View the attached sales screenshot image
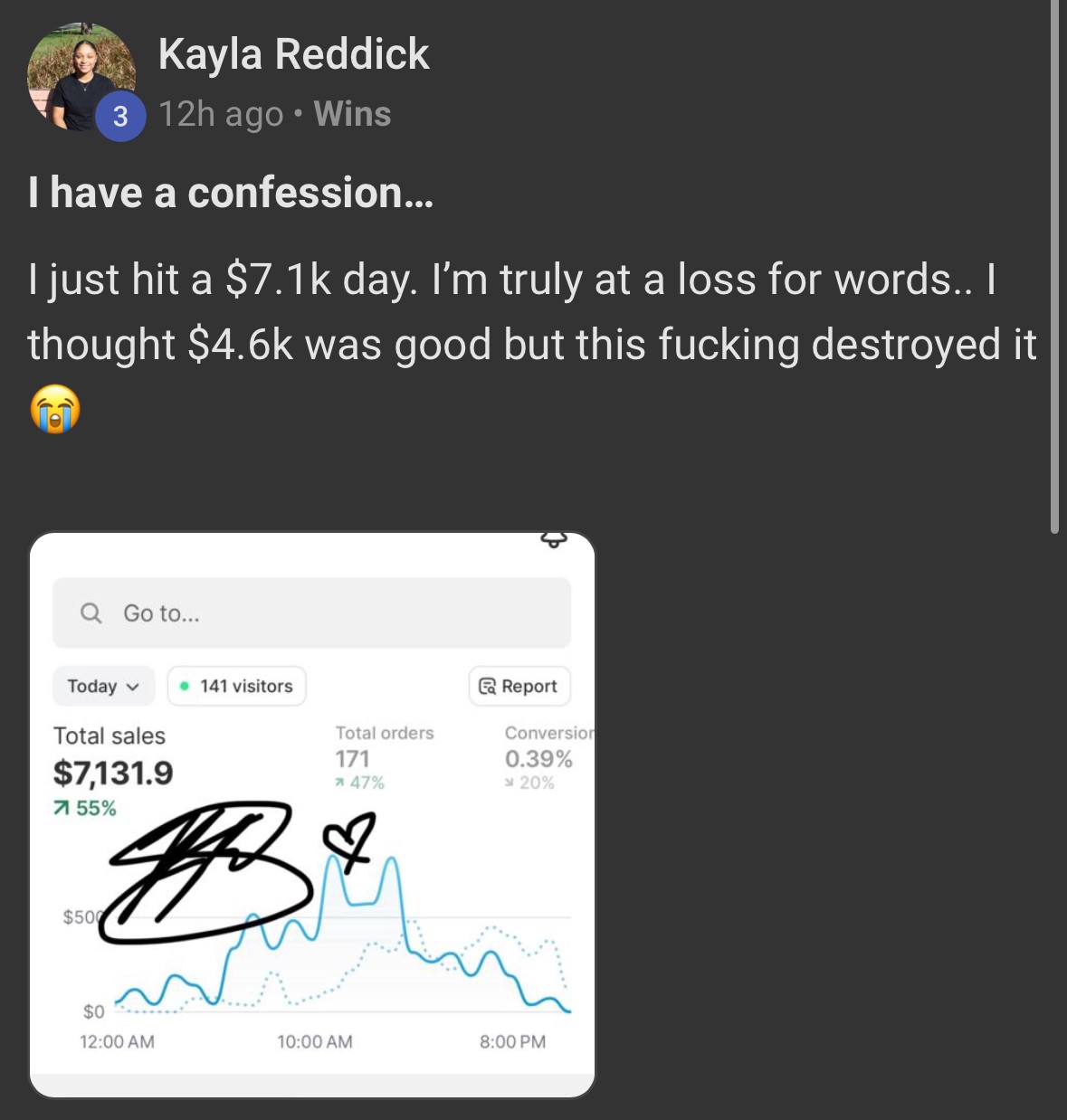This screenshot has width=1067, height=1120. (312, 814)
